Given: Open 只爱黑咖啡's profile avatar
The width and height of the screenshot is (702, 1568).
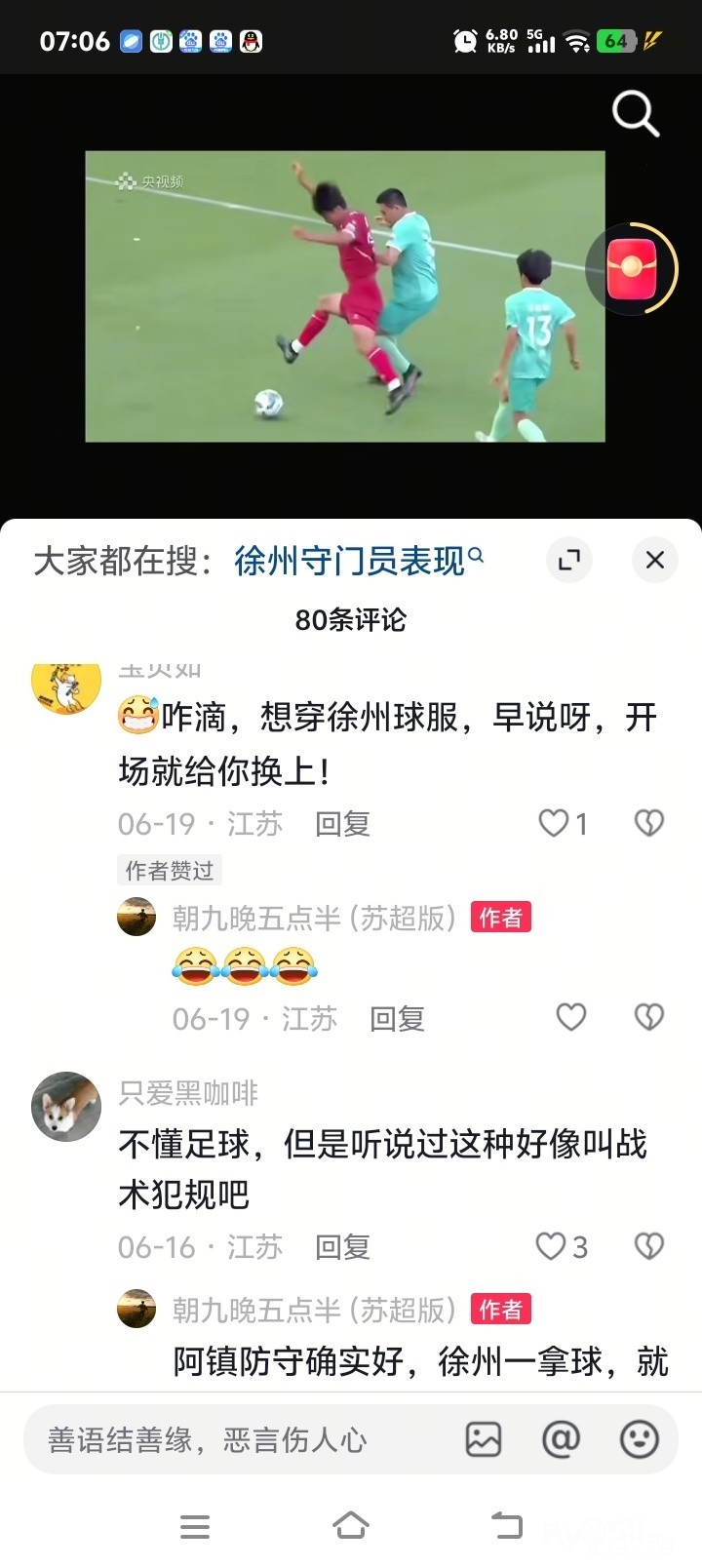Looking at the screenshot, I should [x=66, y=1106].
